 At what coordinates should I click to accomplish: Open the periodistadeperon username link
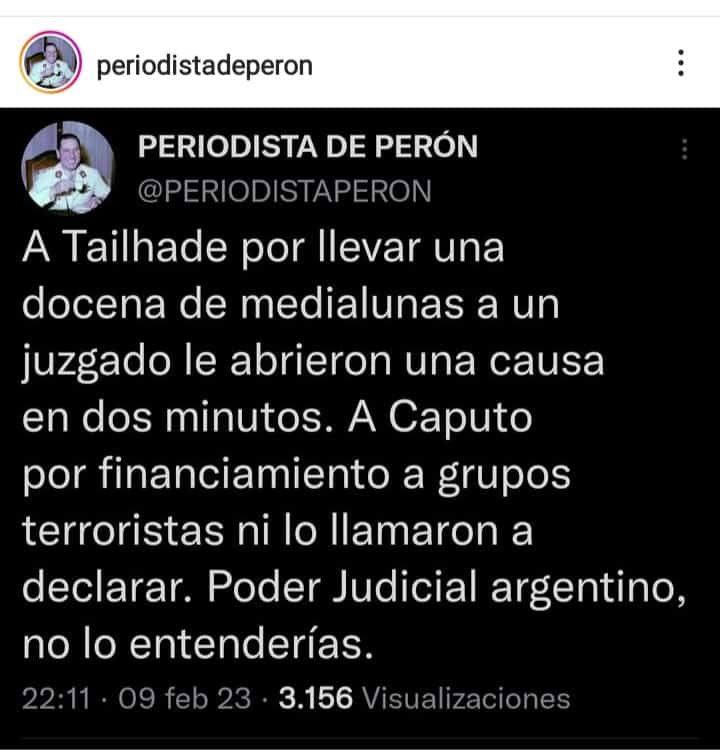(204, 66)
